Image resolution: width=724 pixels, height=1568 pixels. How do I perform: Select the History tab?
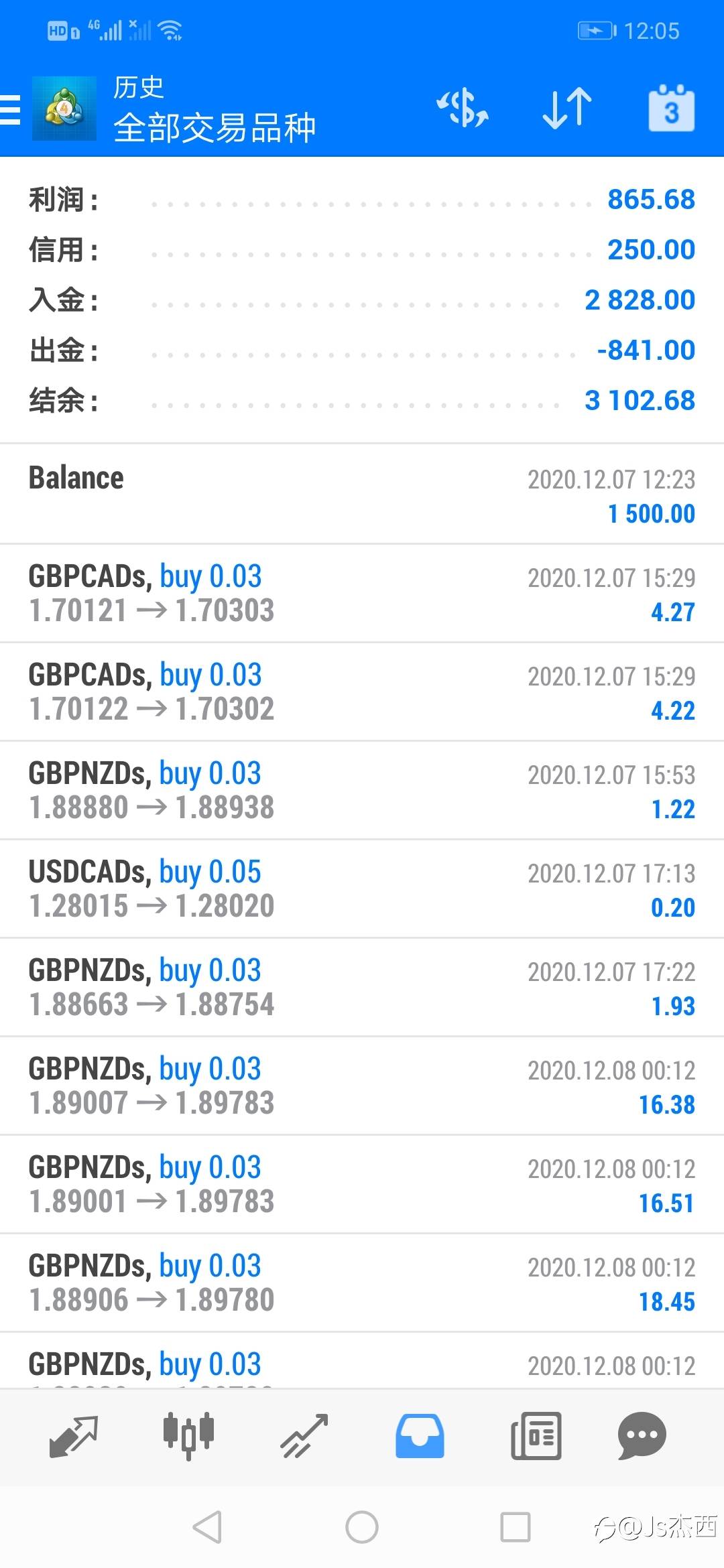[x=420, y=1436]
